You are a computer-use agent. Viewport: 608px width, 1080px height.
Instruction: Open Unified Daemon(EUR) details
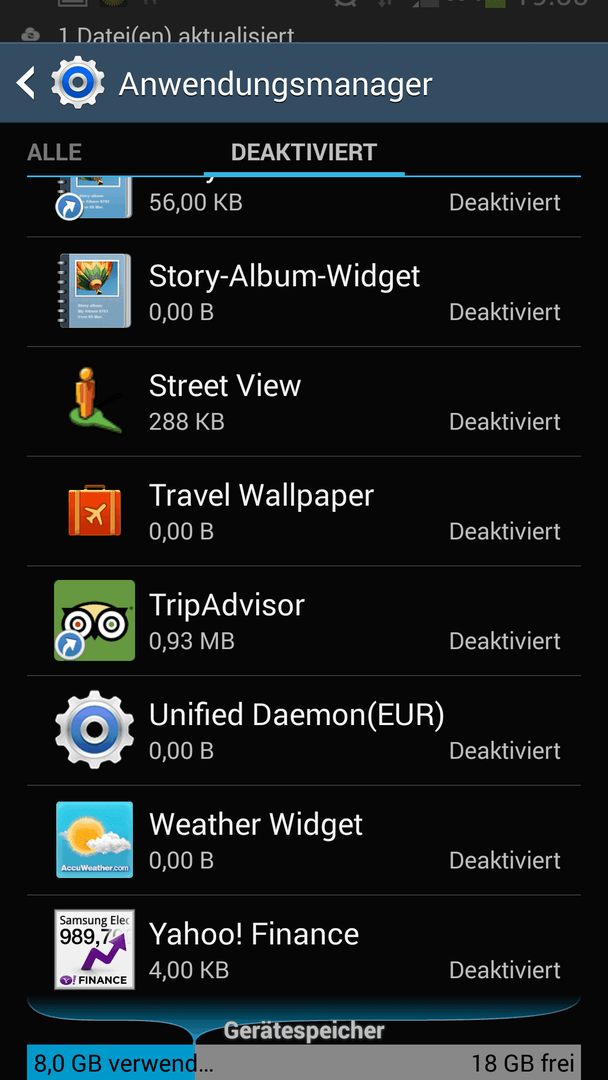coord(304,730)
